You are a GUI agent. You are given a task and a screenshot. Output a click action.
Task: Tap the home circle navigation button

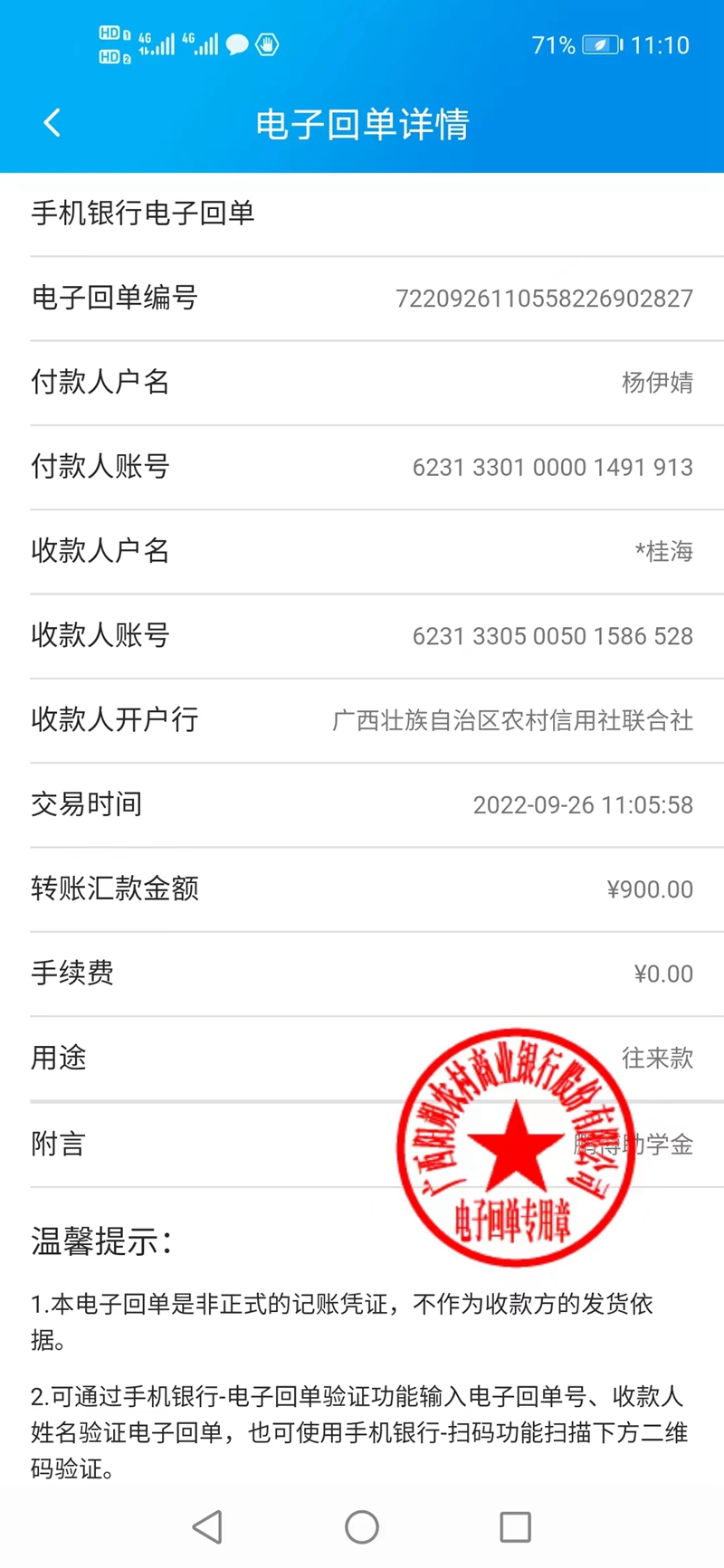361,1526
